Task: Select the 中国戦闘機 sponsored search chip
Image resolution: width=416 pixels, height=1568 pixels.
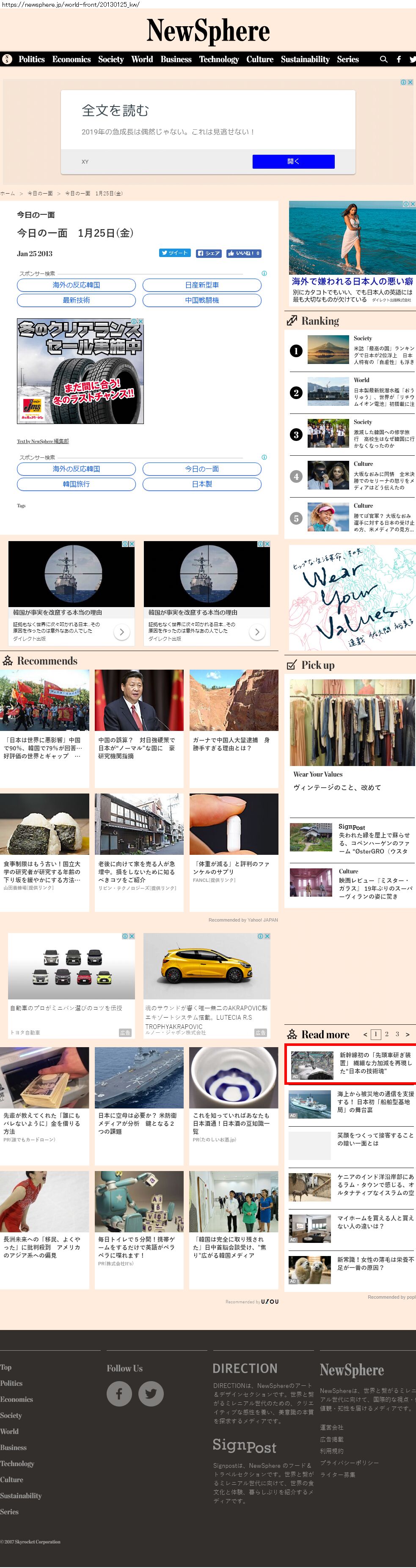Action: [201, 300]
